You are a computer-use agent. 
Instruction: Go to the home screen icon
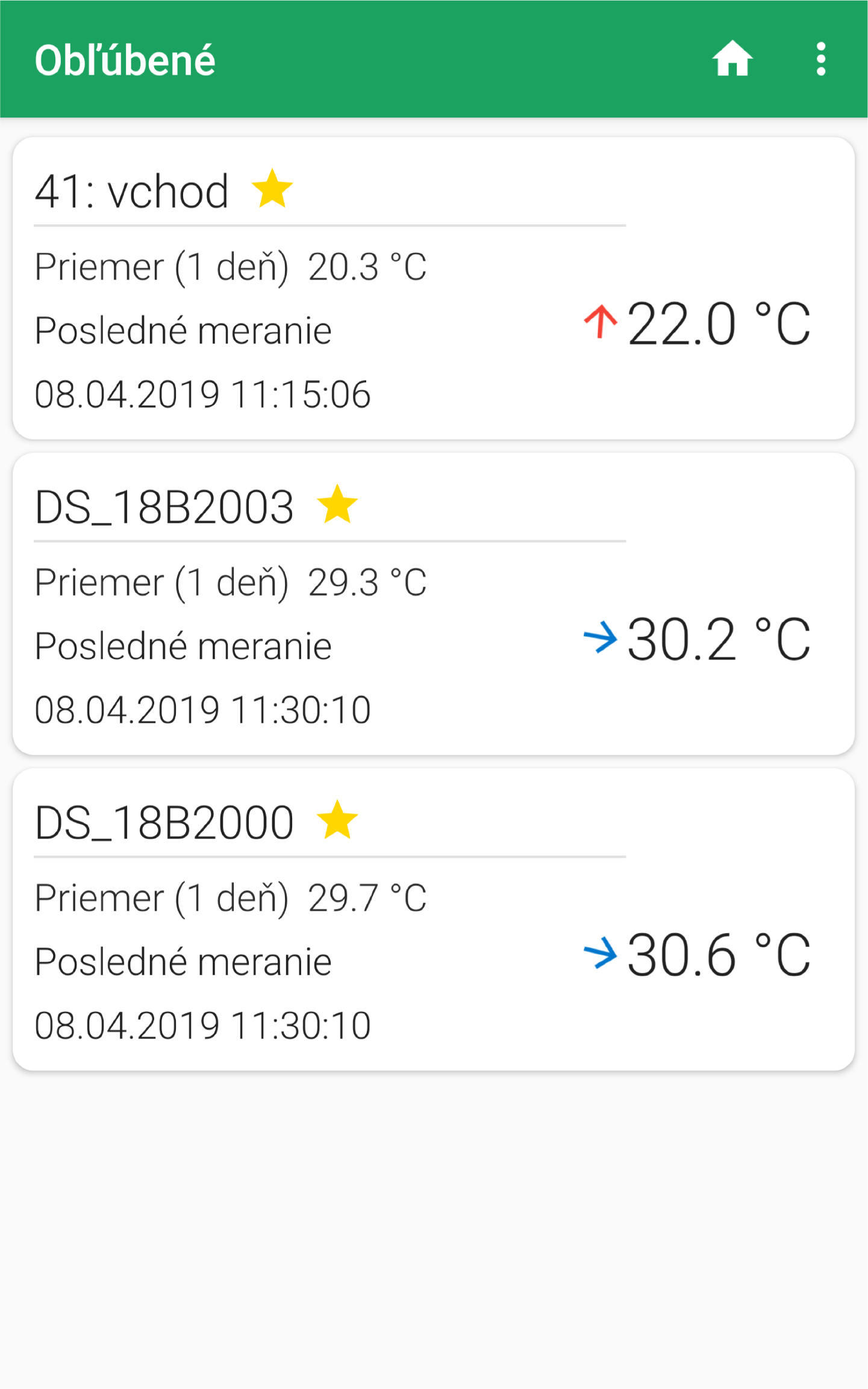coord(732,59)
